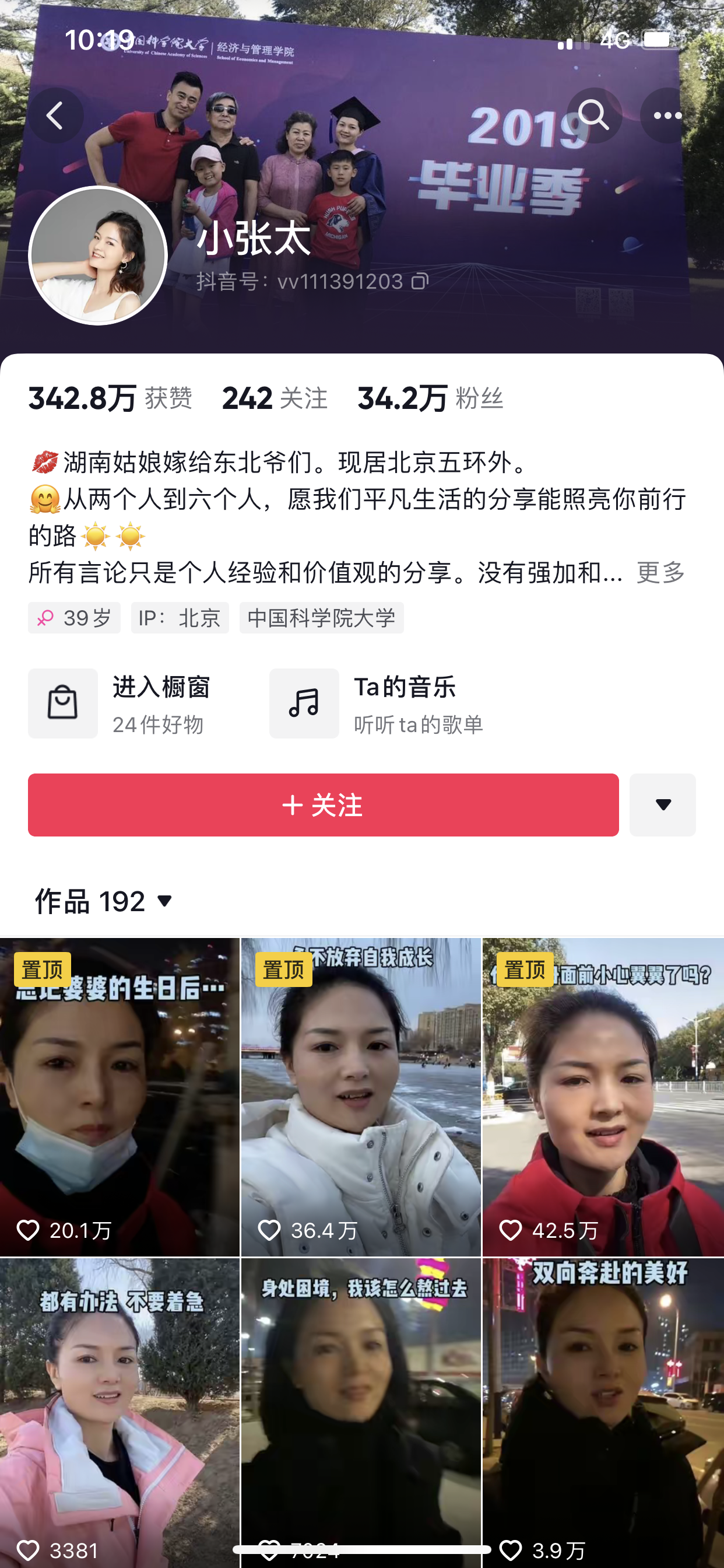Expand the arrow next to follow button
Screen dimensions: 724x1568
pyautogui.click(x=663, y=804)
